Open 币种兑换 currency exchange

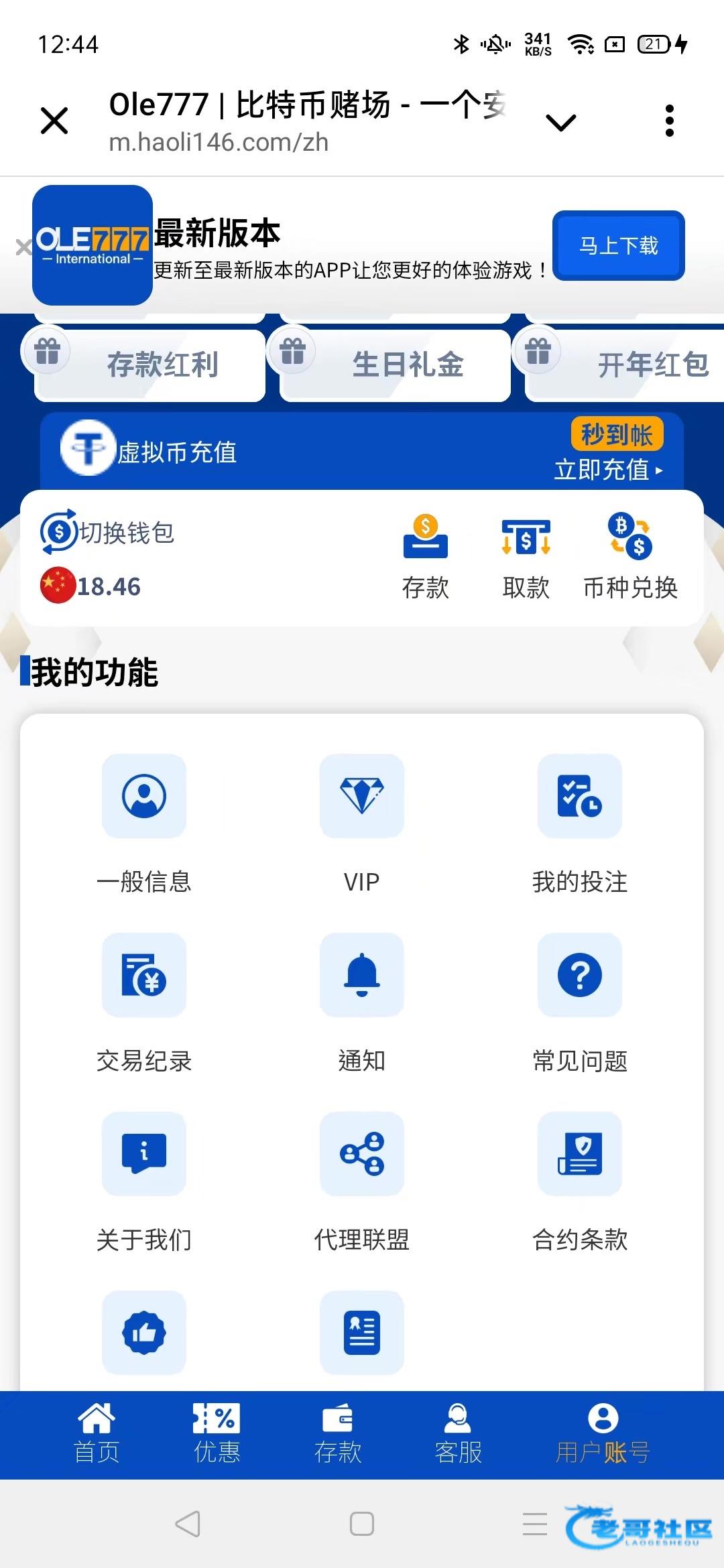[630, 556]
